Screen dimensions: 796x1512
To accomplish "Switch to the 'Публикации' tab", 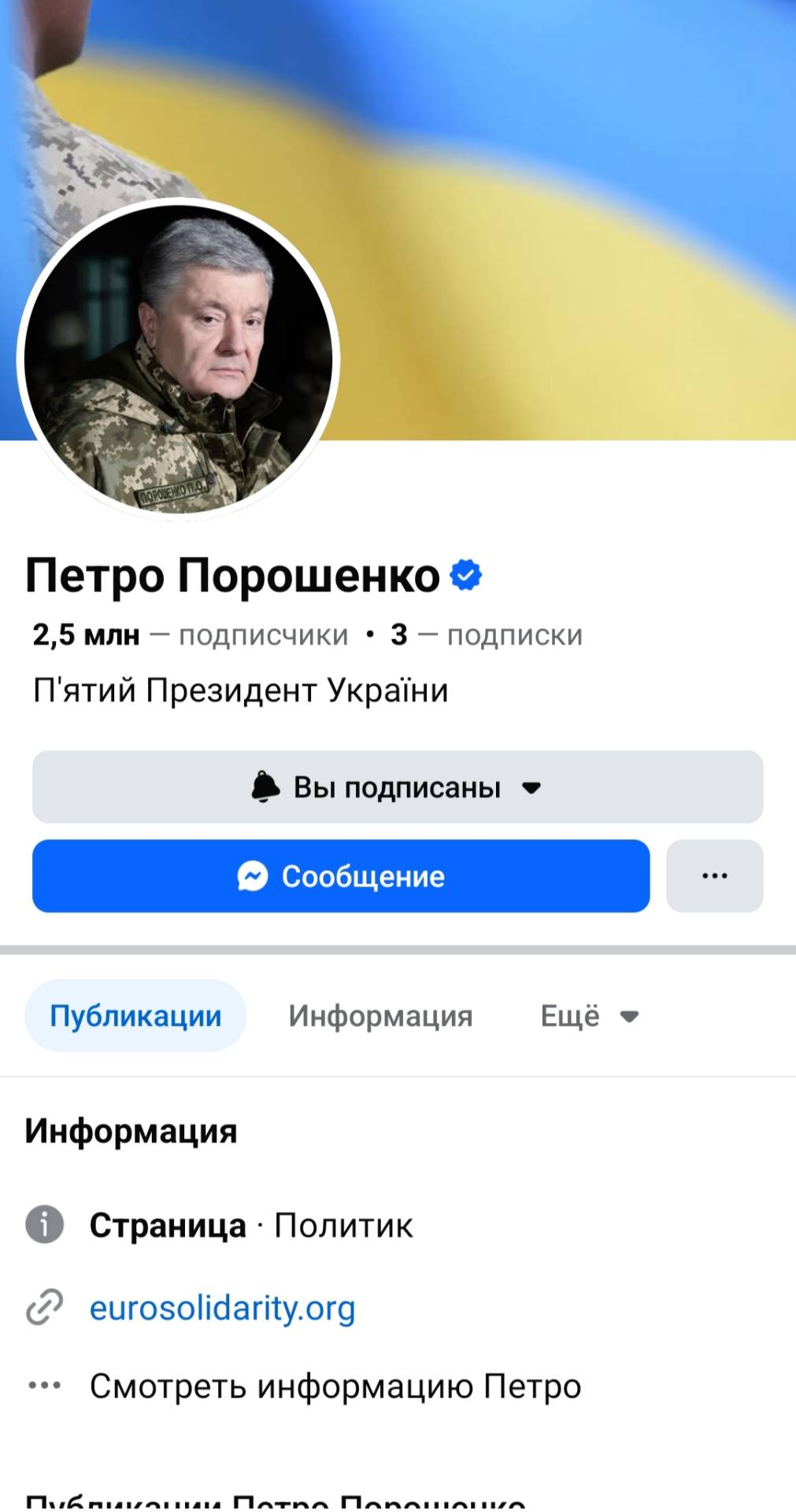I will coord(135,1016).
